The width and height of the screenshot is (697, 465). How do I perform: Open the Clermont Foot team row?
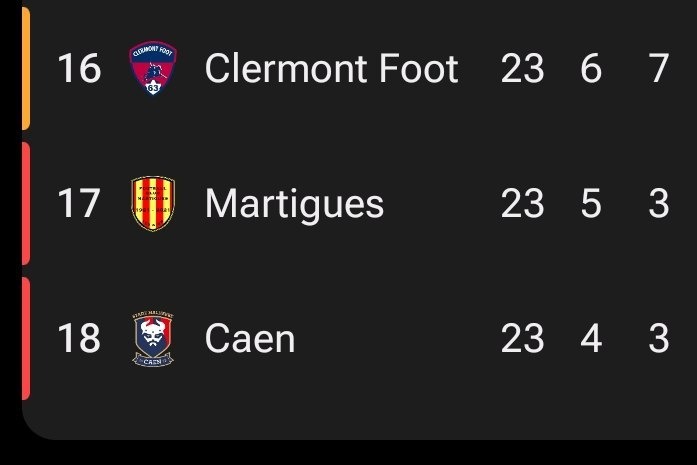point(331,69)
